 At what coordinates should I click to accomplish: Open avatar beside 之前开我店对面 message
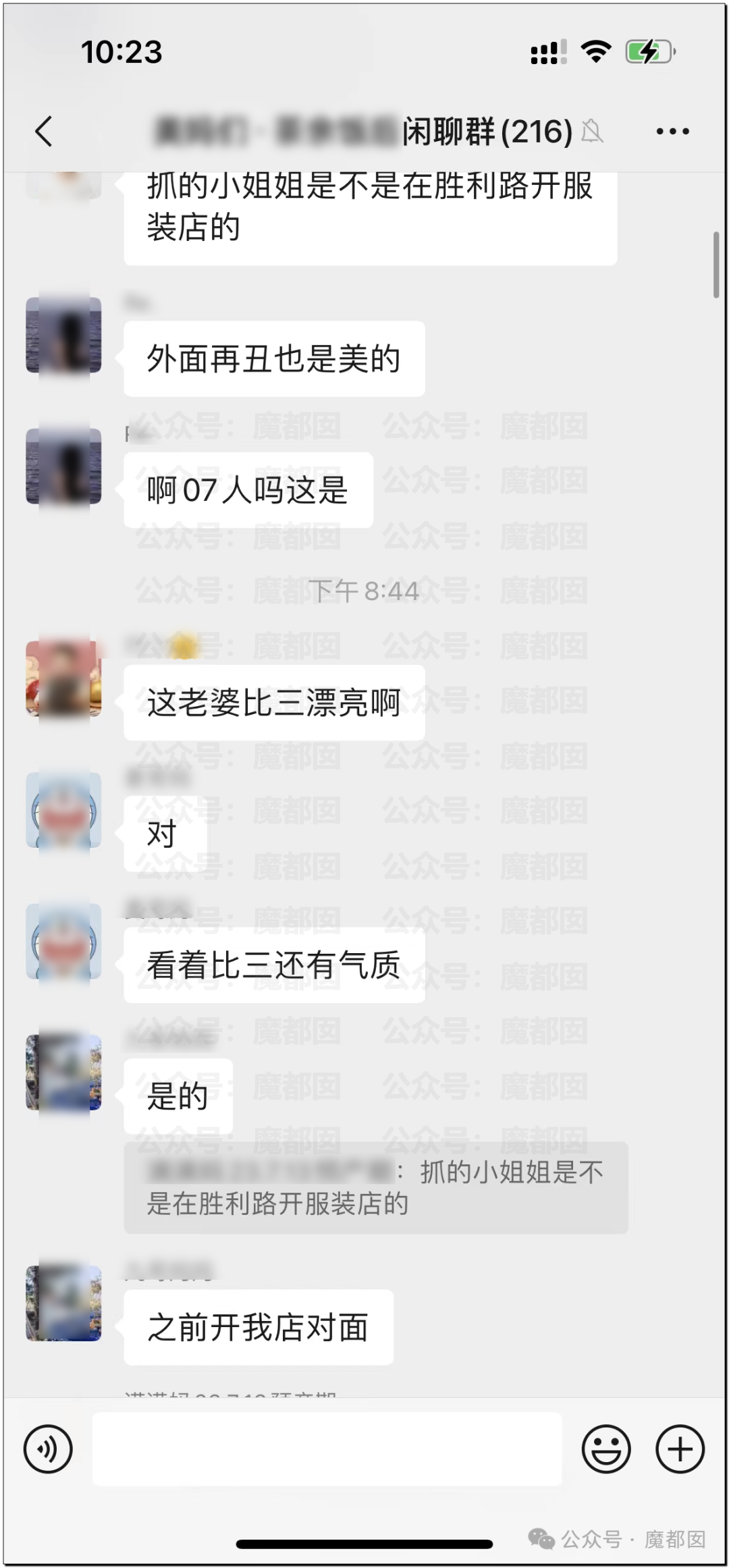63,1303
